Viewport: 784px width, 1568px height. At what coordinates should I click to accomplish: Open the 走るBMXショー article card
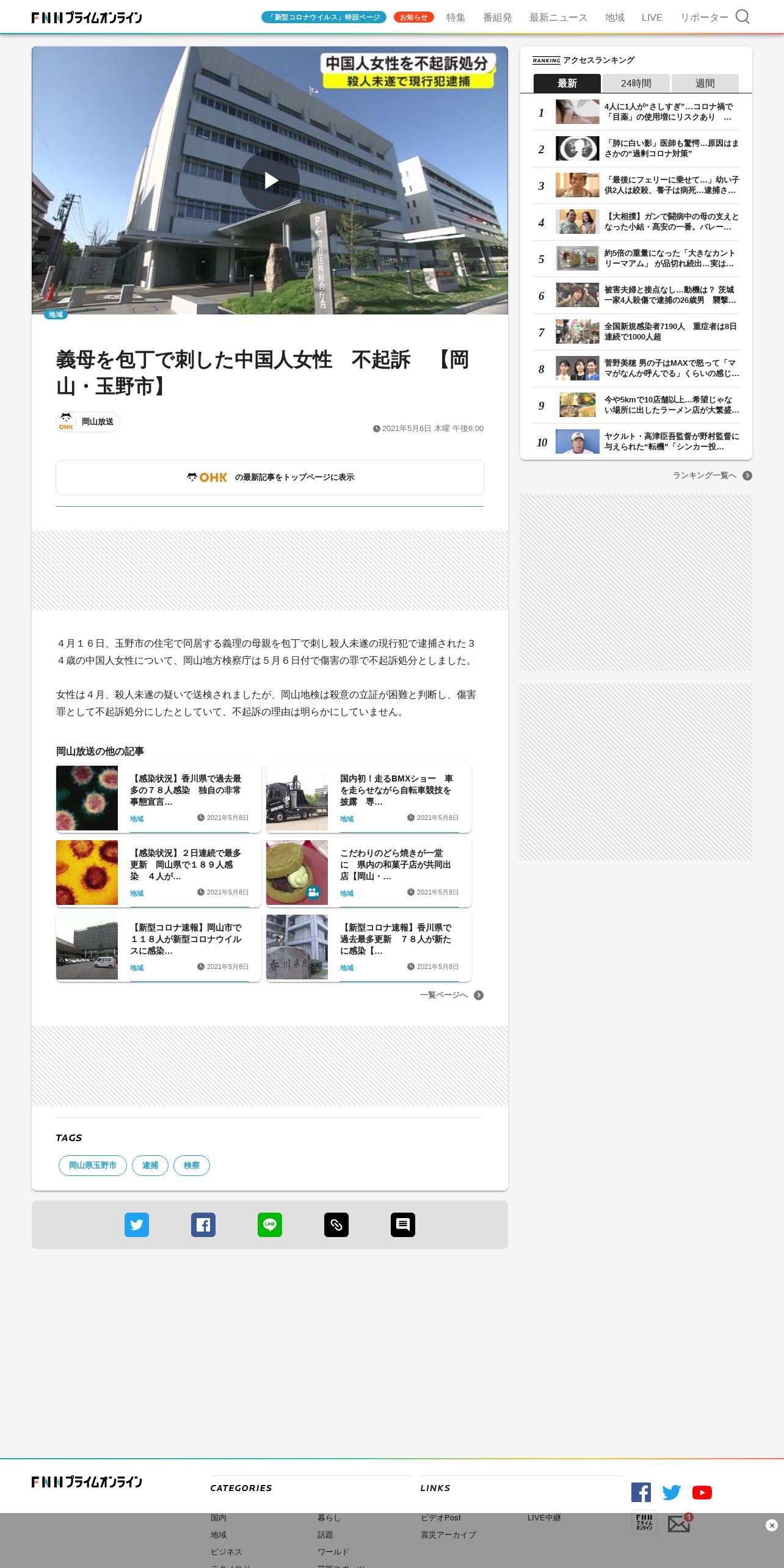[368, 797]
